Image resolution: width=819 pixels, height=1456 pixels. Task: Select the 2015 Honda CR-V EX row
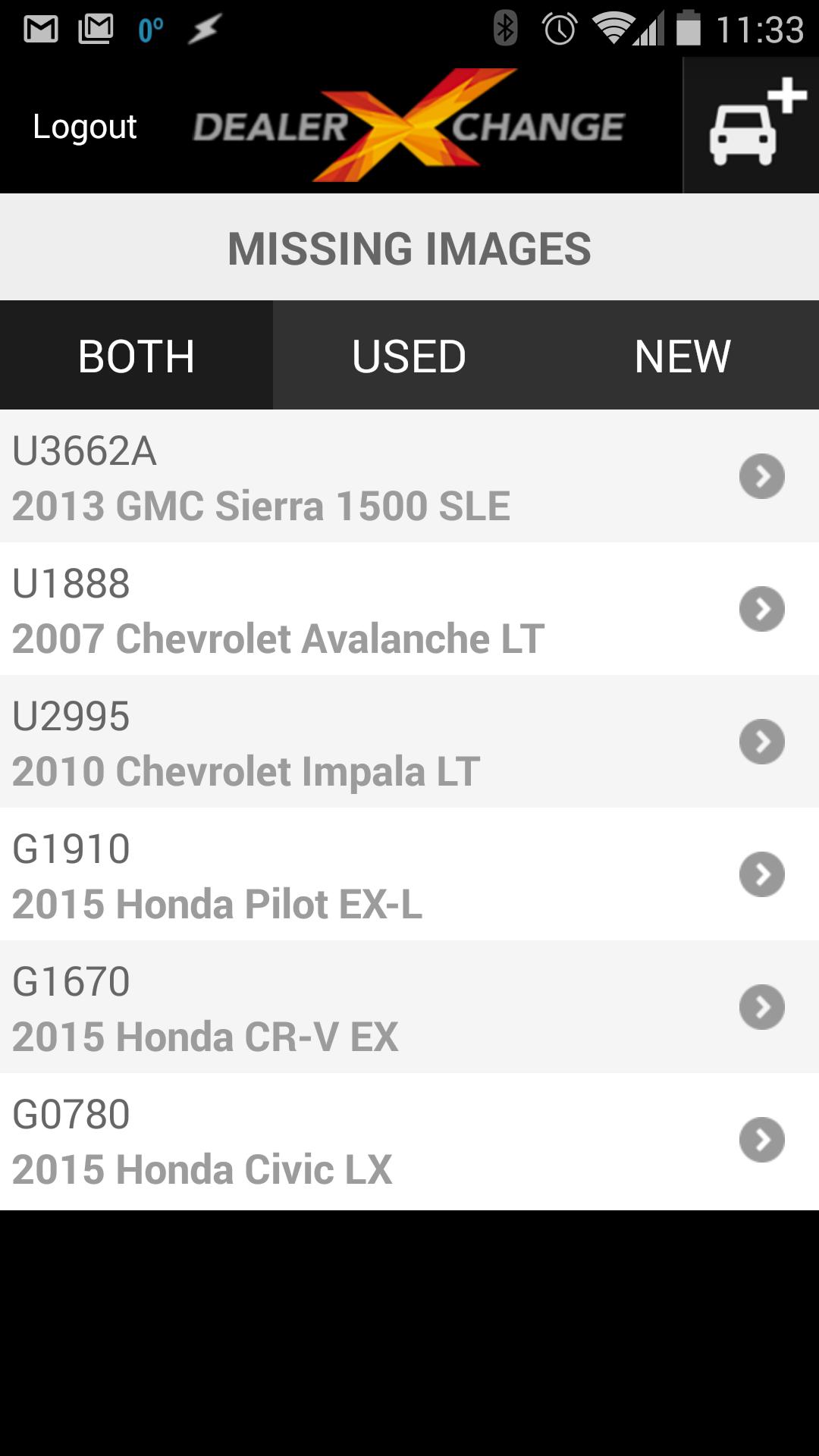[x=409, y=1007]
